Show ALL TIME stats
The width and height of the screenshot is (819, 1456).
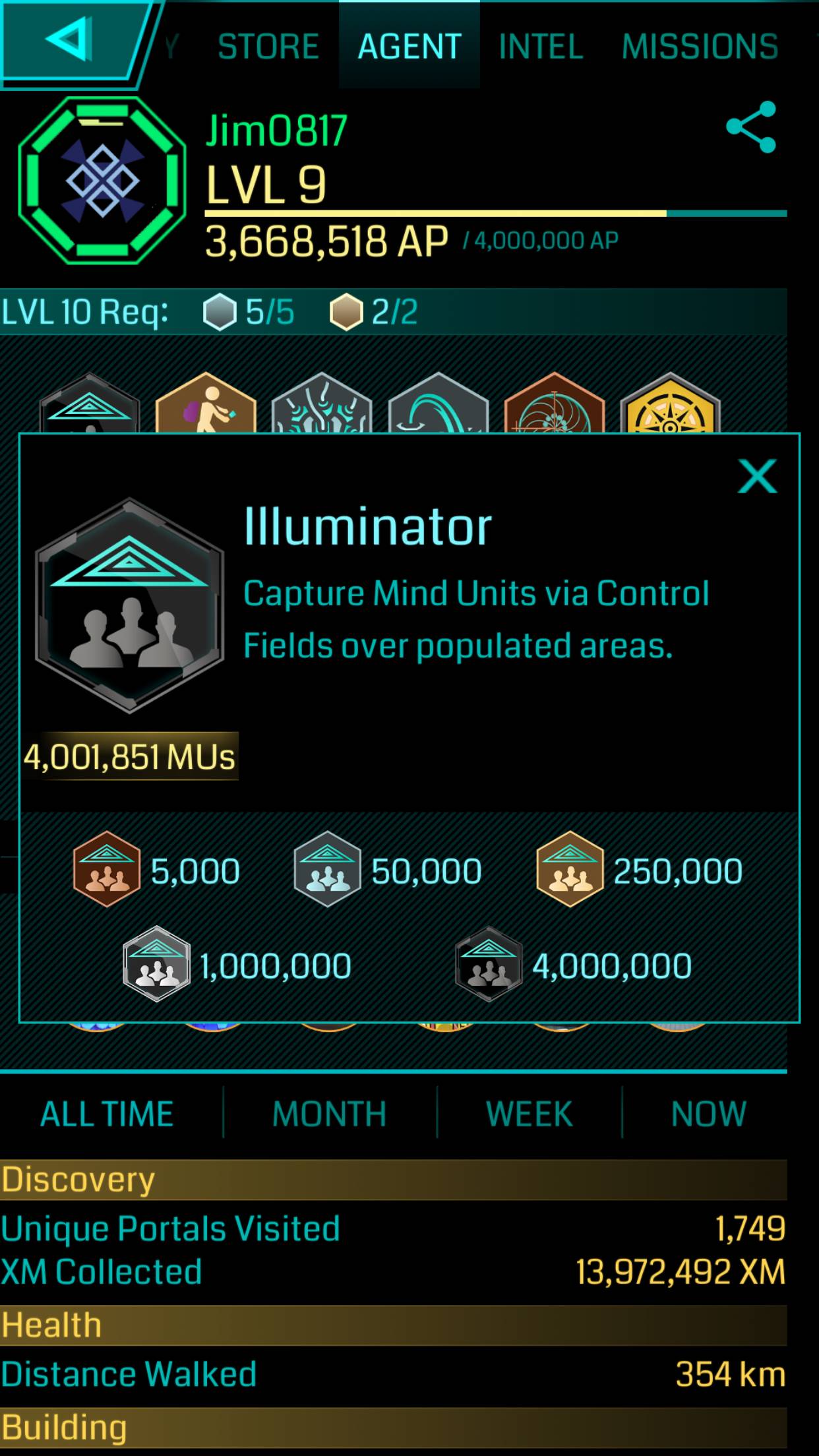point(107,1114)
